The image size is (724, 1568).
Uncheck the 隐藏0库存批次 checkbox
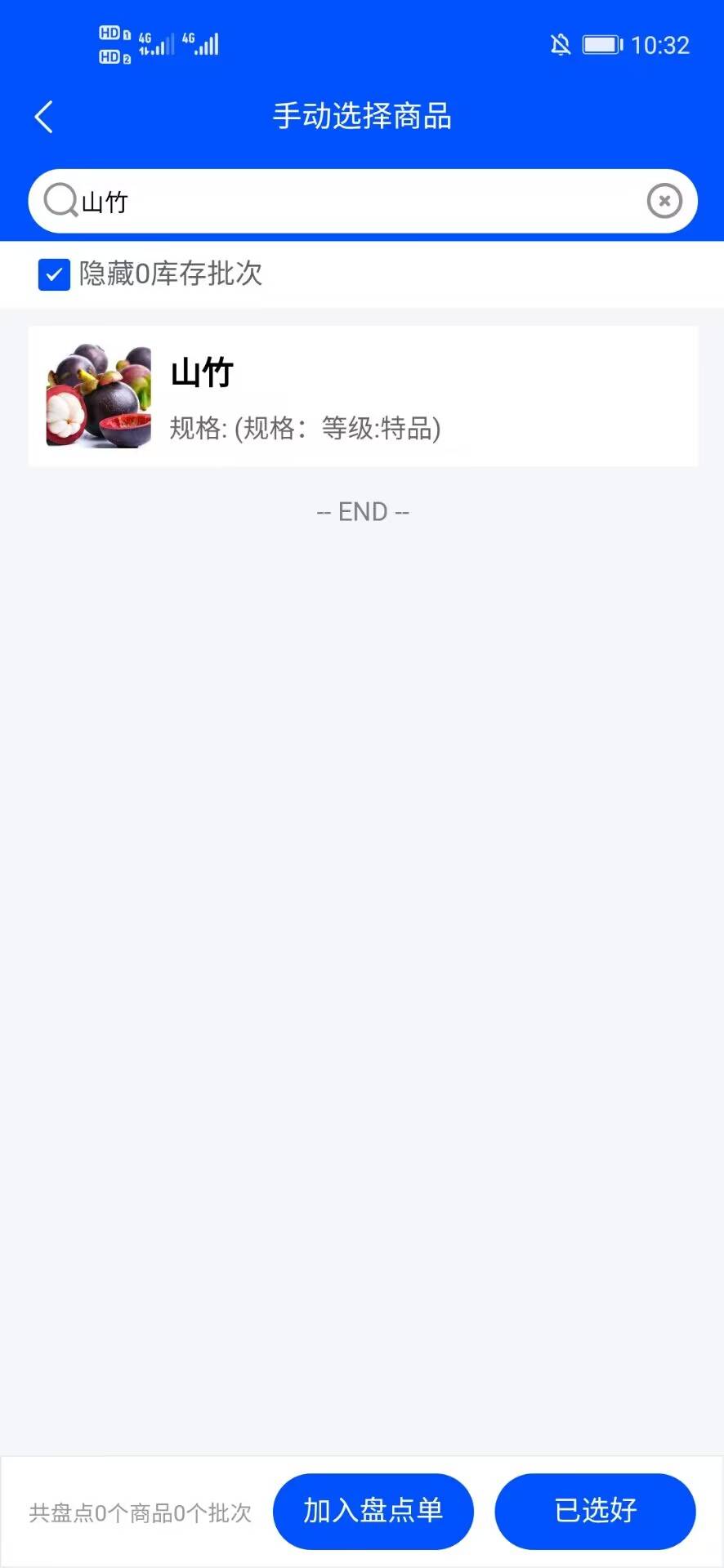[54, 274]
